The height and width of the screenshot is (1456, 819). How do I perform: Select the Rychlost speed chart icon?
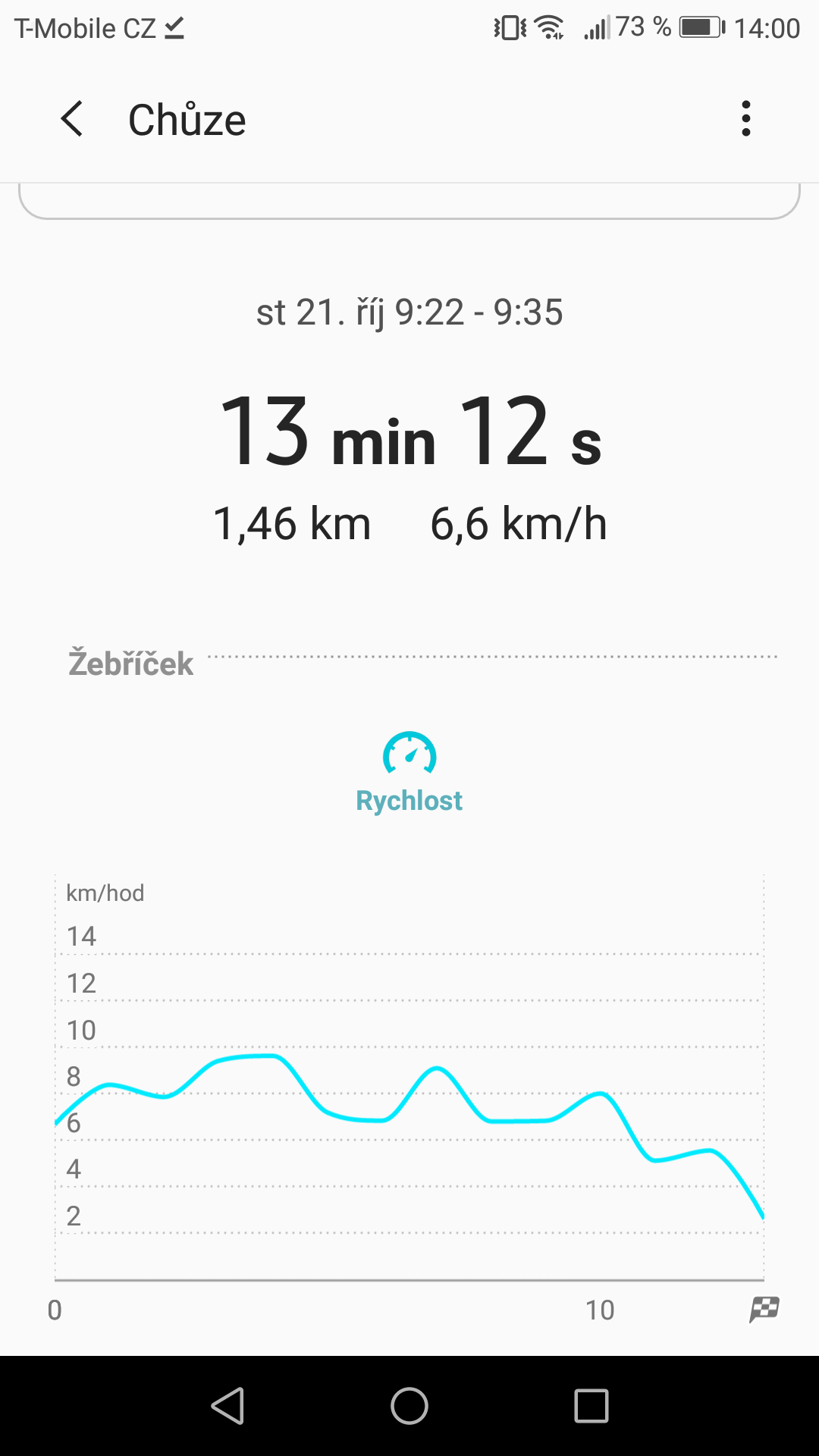coord(409,753)
